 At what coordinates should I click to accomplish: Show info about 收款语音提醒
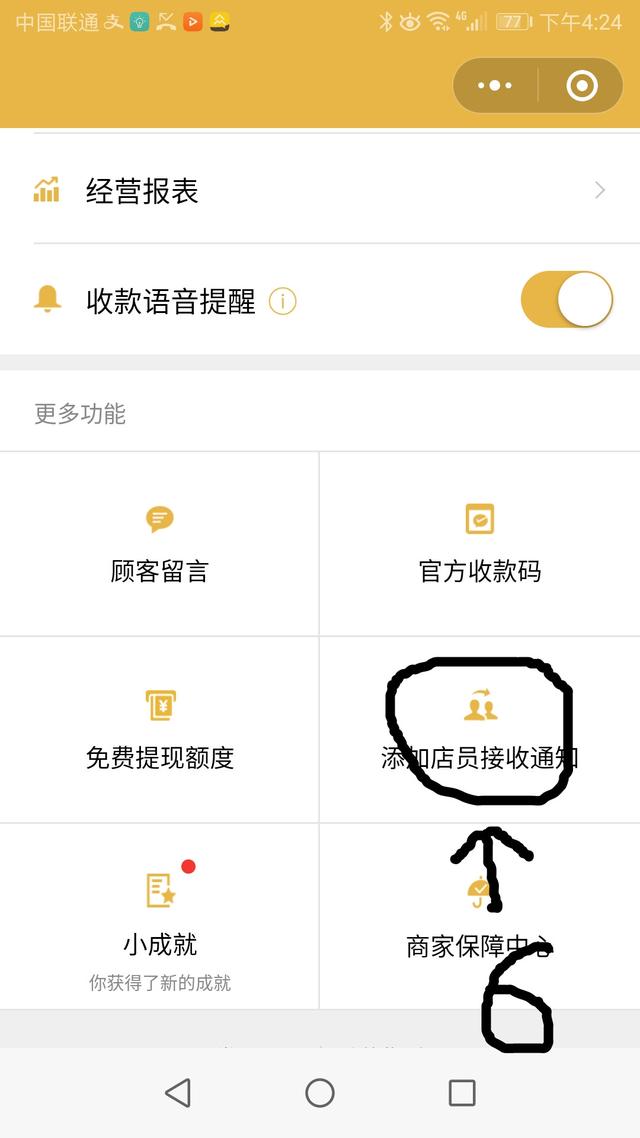(283, 300)
